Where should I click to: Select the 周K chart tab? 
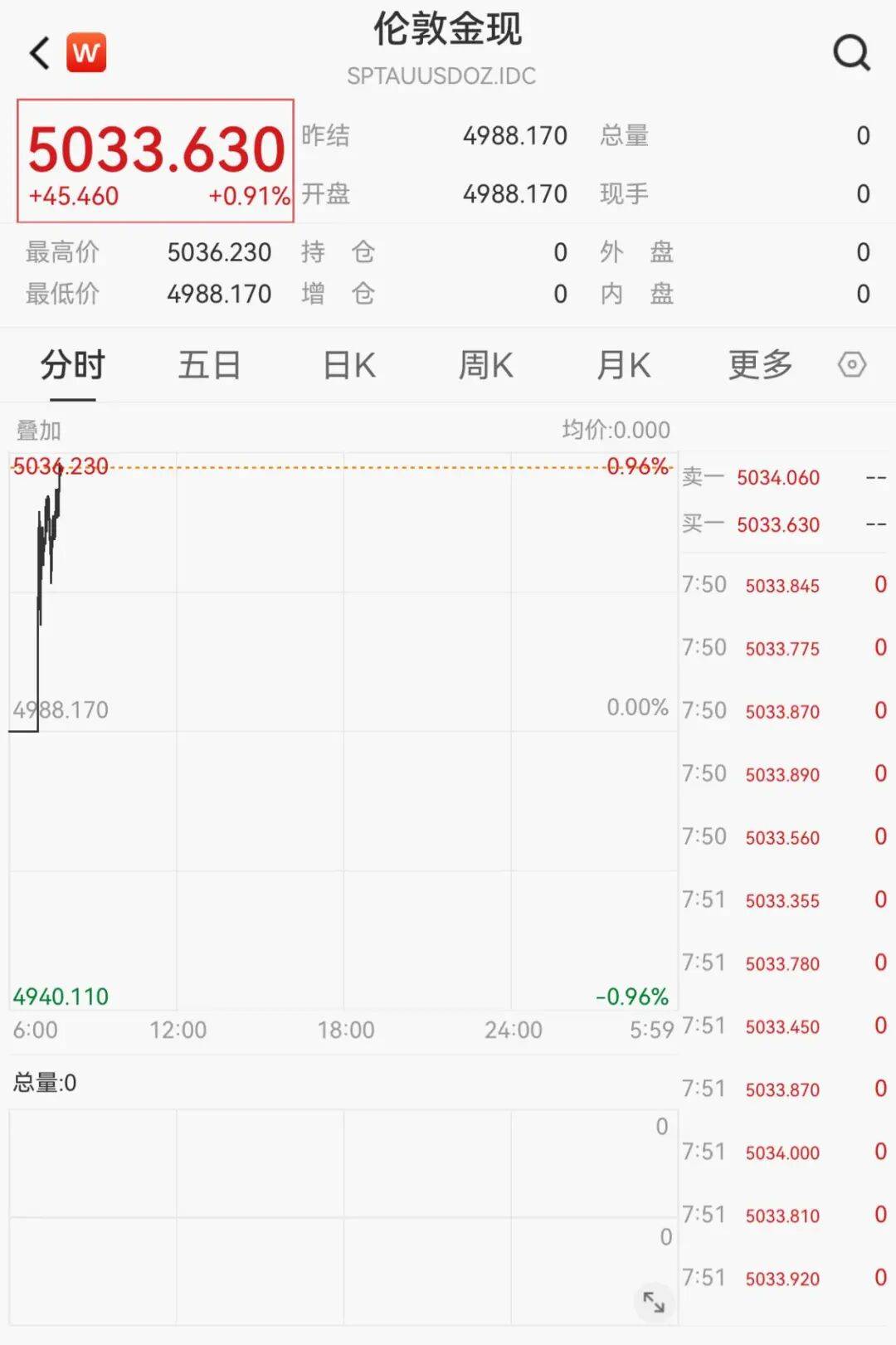click(485, 365)
